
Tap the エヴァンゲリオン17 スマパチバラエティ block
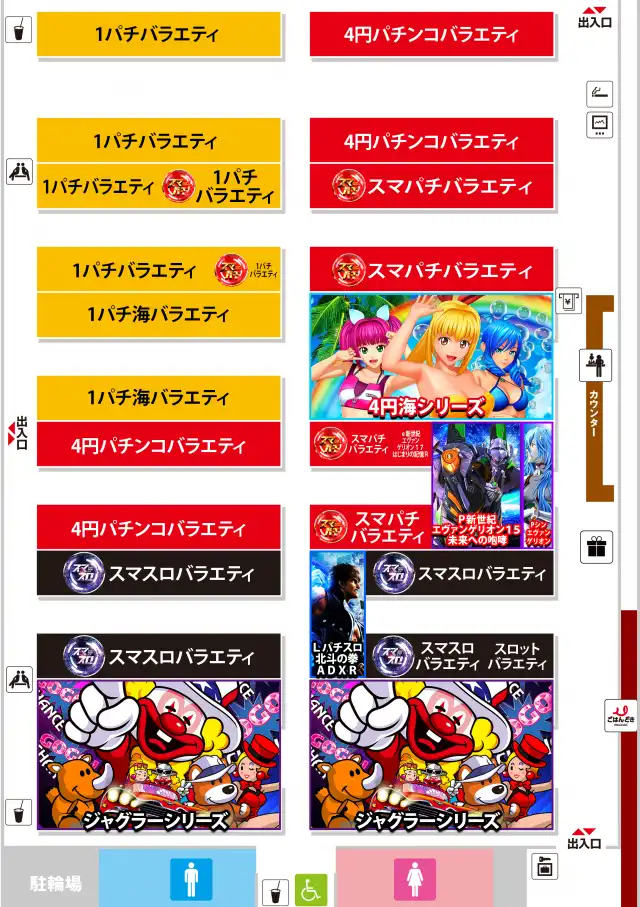(369, 444)
